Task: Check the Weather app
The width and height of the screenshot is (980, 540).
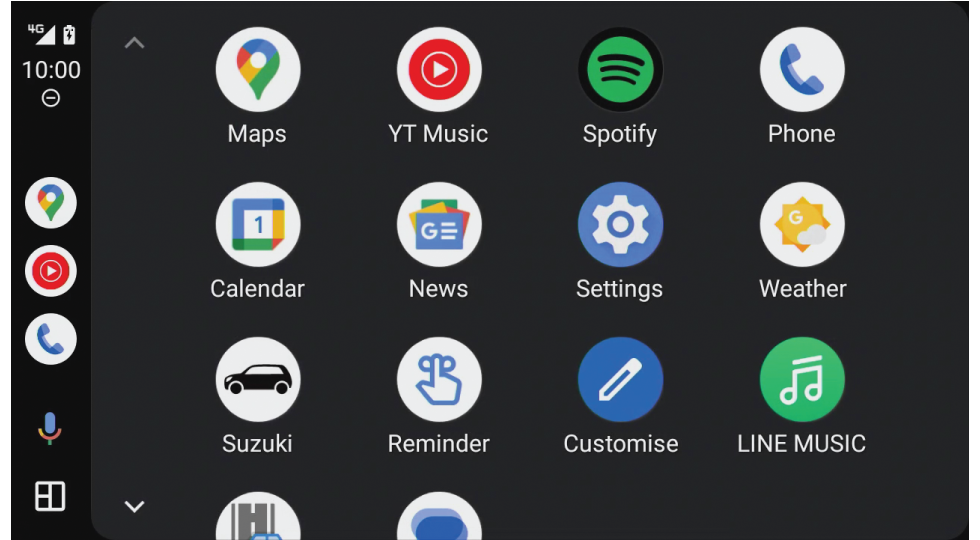Action: [802, 225]
